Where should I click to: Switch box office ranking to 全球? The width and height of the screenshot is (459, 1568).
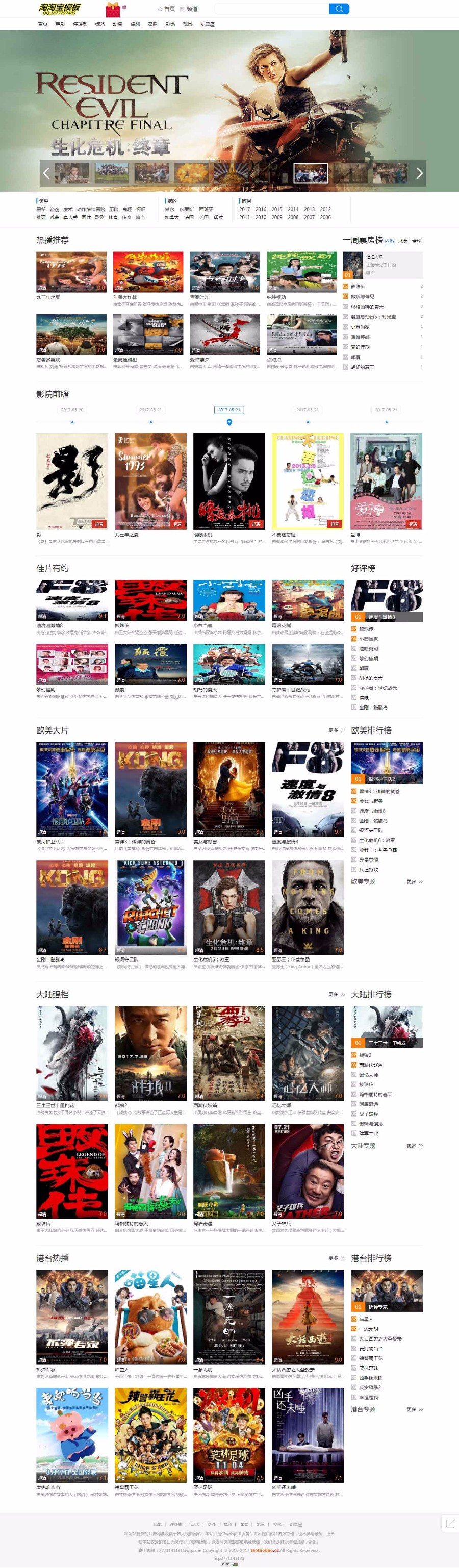click(x=416, y=241)
